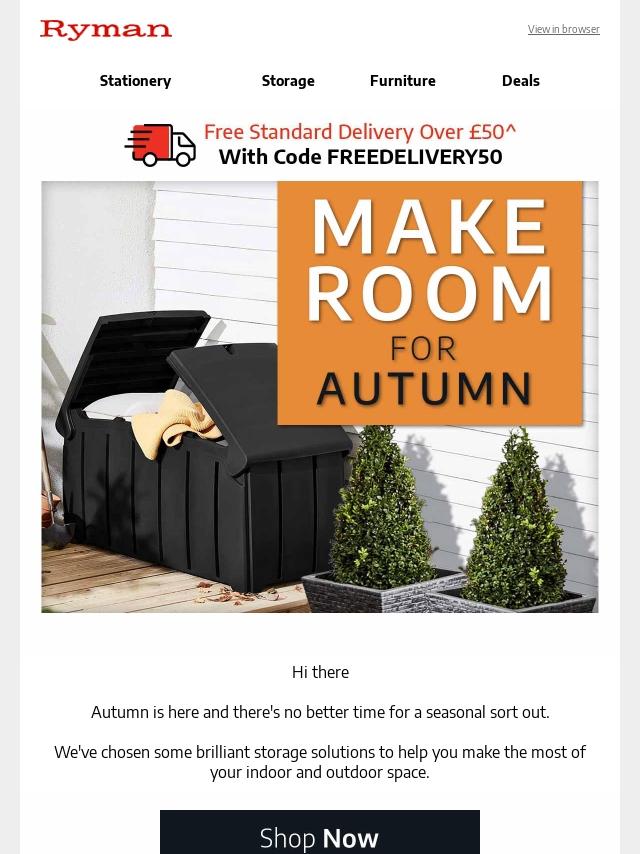Tap the Ryman logo link

(x=106, y=29)
